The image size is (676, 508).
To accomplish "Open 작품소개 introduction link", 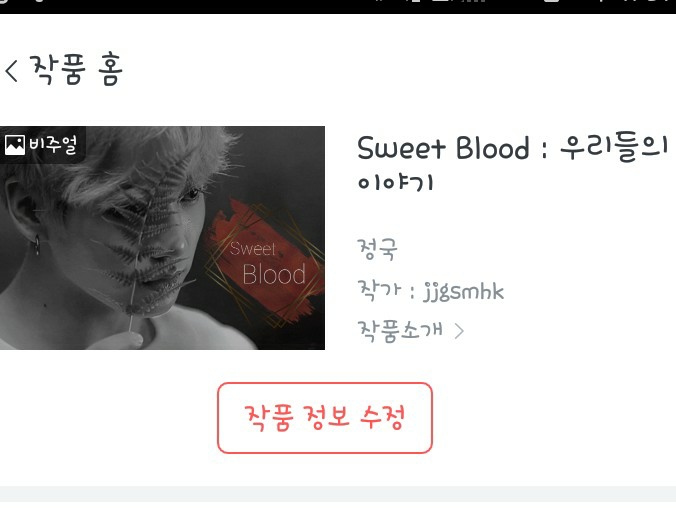I will click(410, 331).
